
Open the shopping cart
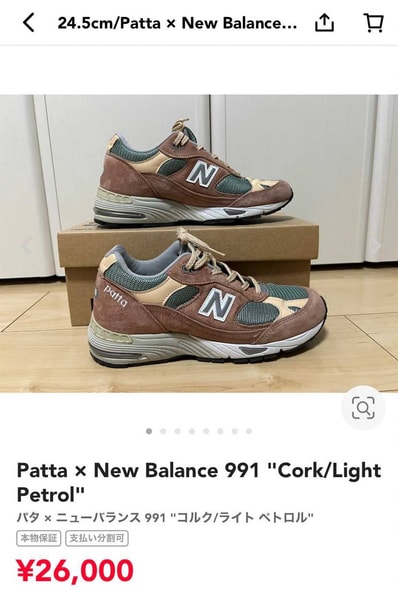coord(373,23)
